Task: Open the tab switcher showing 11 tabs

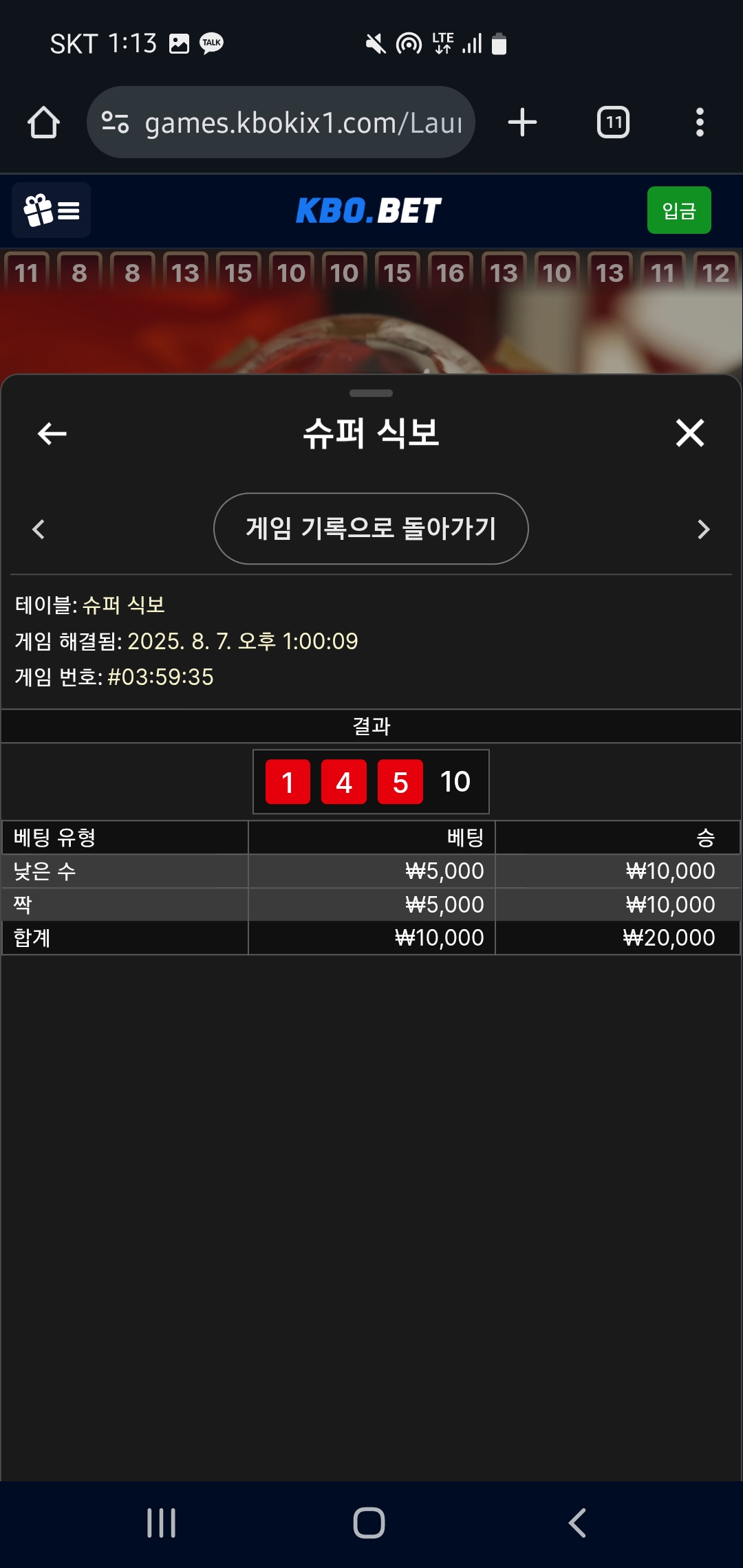Action: [613, 122]
